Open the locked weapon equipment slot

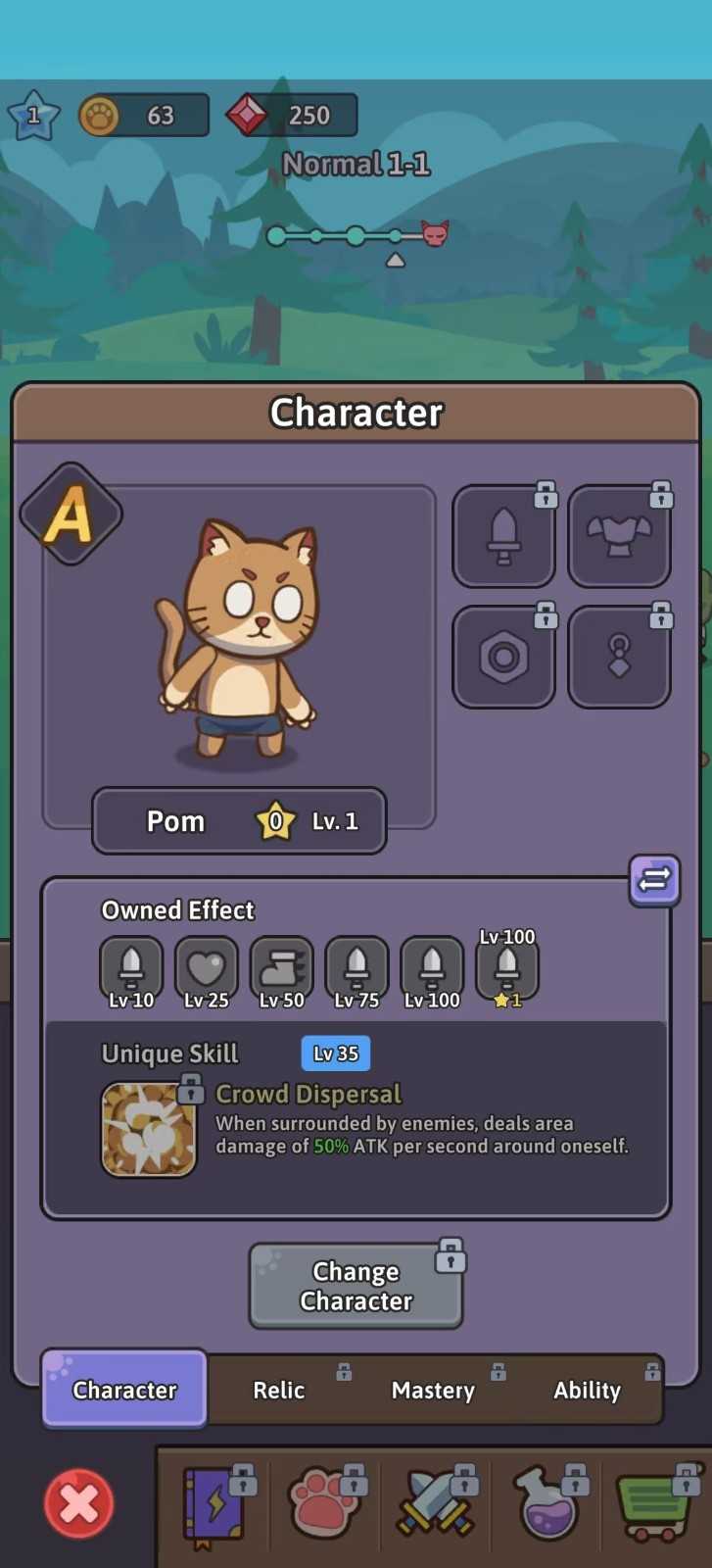(503, 536)
